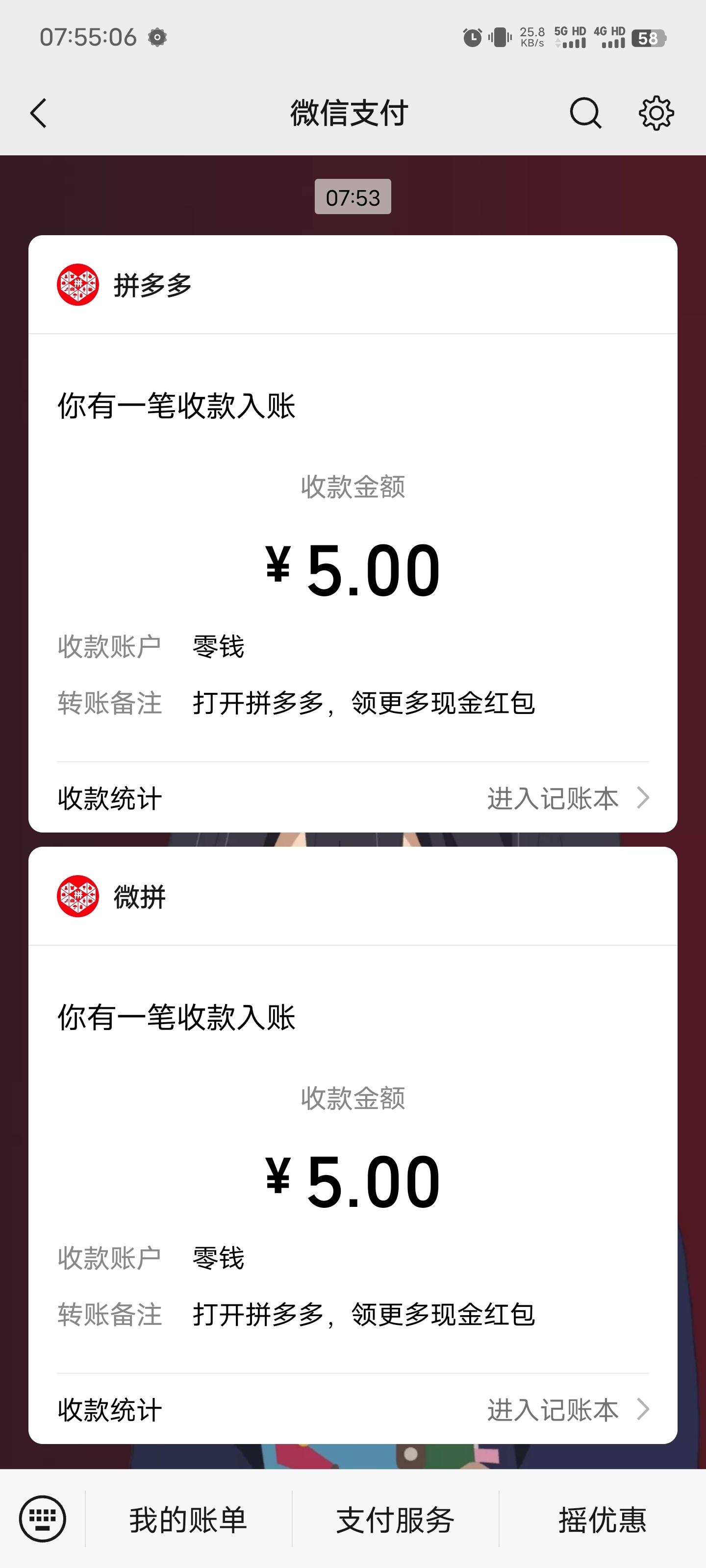
Task: Switch to keyboard input mode
Action: (x=42, y=1519)
